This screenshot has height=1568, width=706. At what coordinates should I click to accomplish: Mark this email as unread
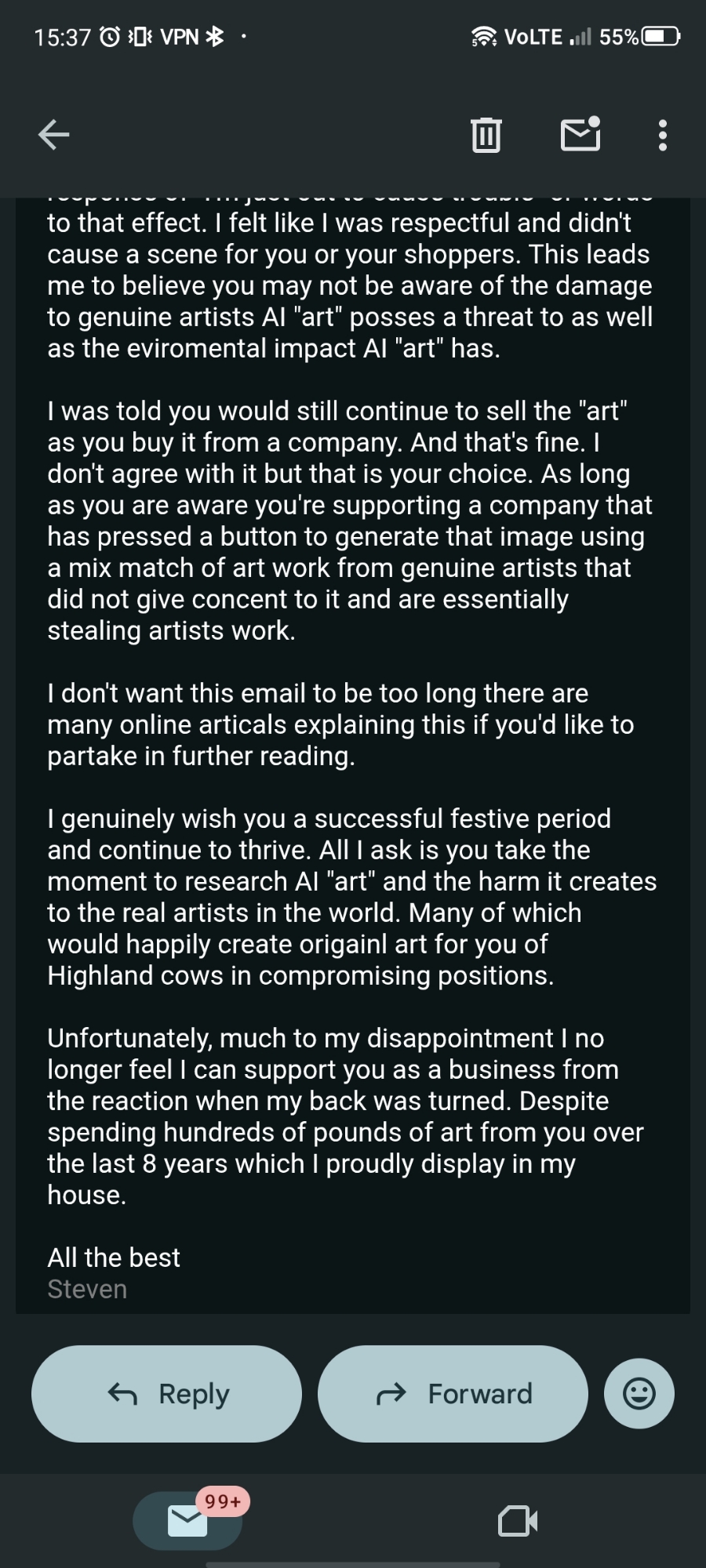coord(580,135)
